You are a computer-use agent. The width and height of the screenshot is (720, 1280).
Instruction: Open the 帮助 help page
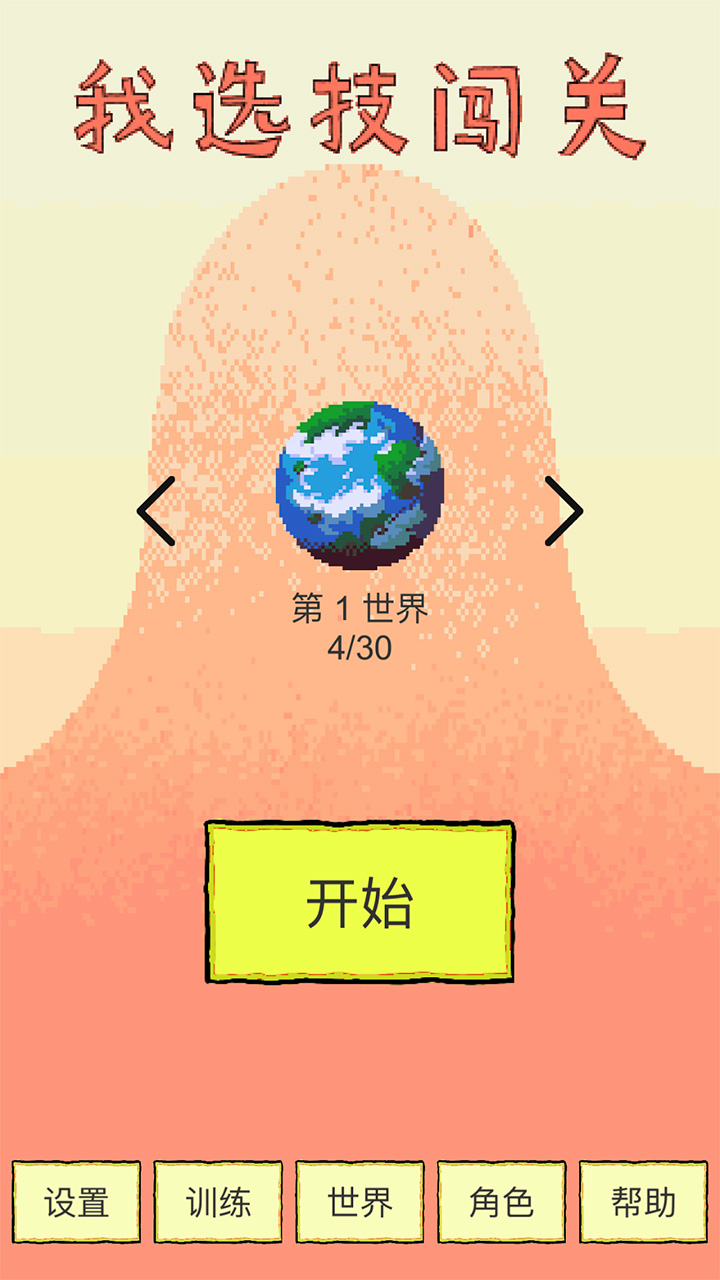[644, 1202]
